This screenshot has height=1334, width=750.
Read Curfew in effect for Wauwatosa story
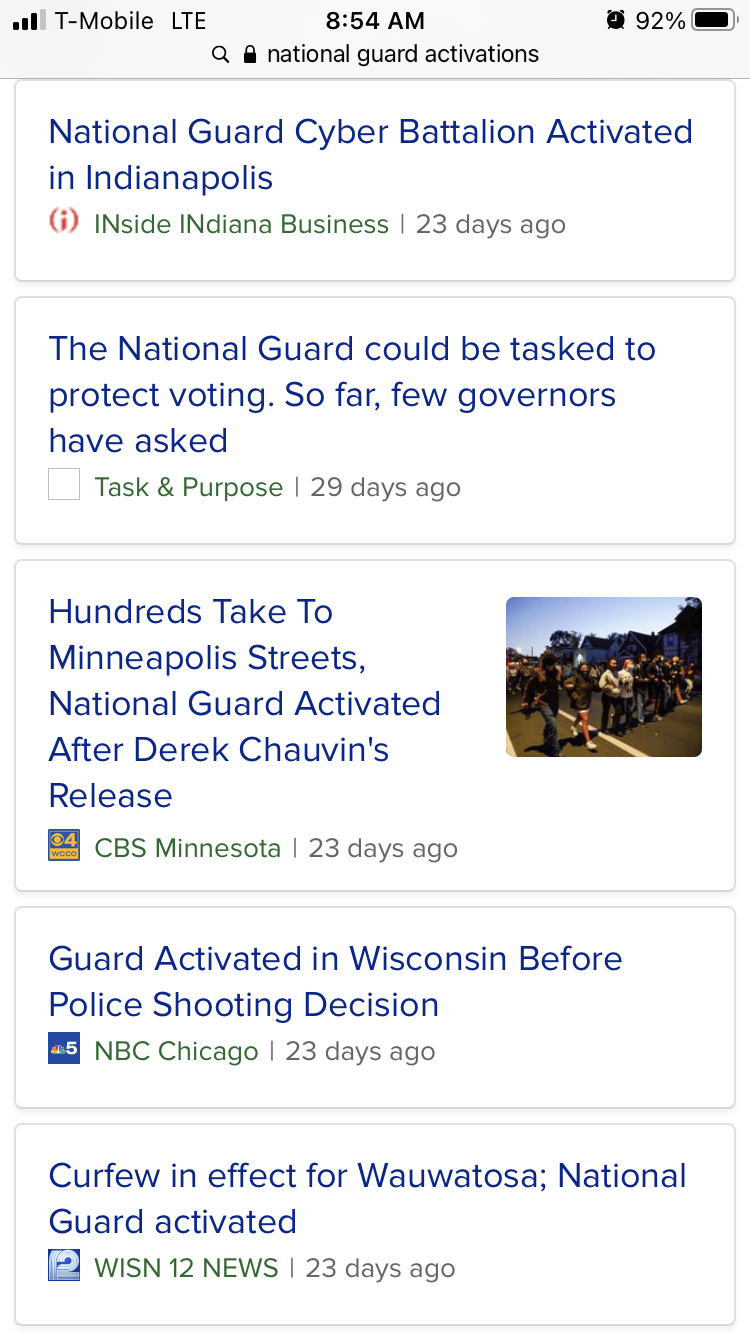368,1198
